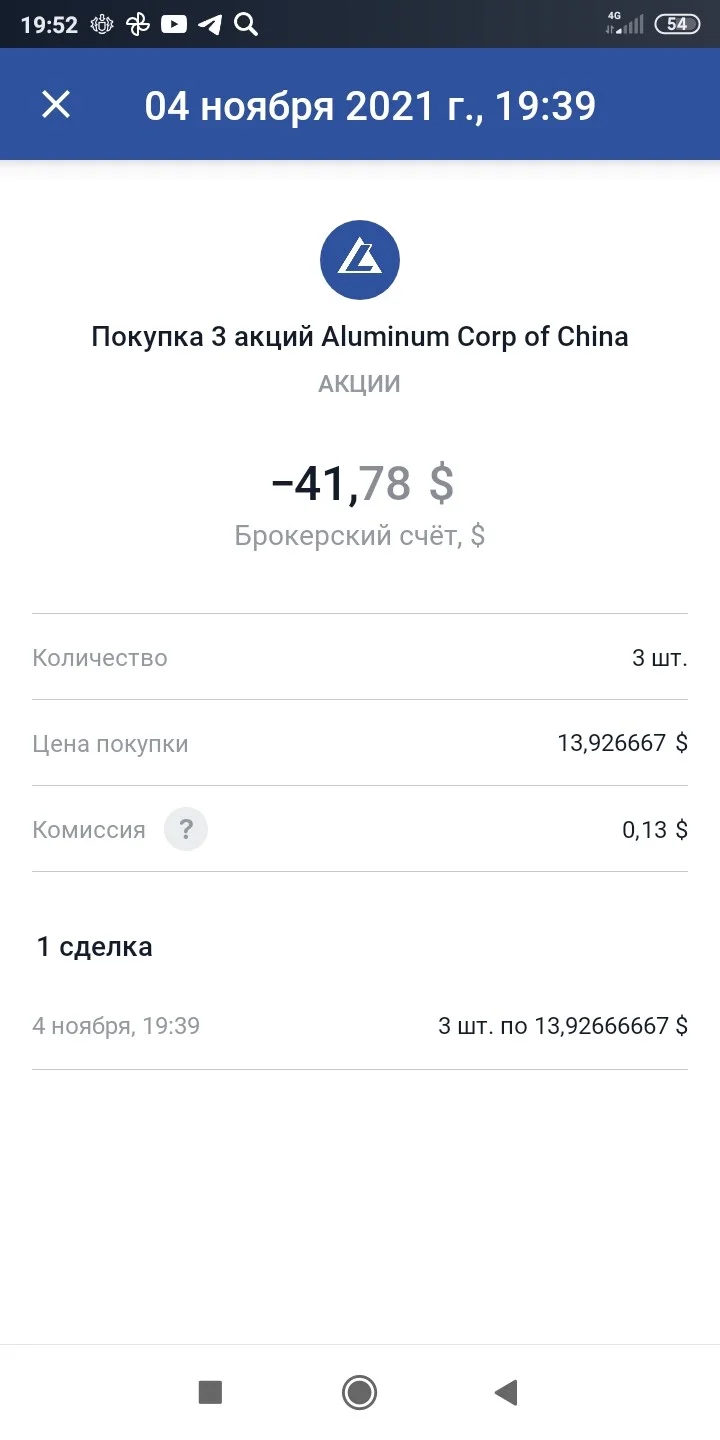Open the commission help question mark
Image resolution: width=720 pixels, height=1440 pixels.
pyautogui.click(x=186, y=829)
